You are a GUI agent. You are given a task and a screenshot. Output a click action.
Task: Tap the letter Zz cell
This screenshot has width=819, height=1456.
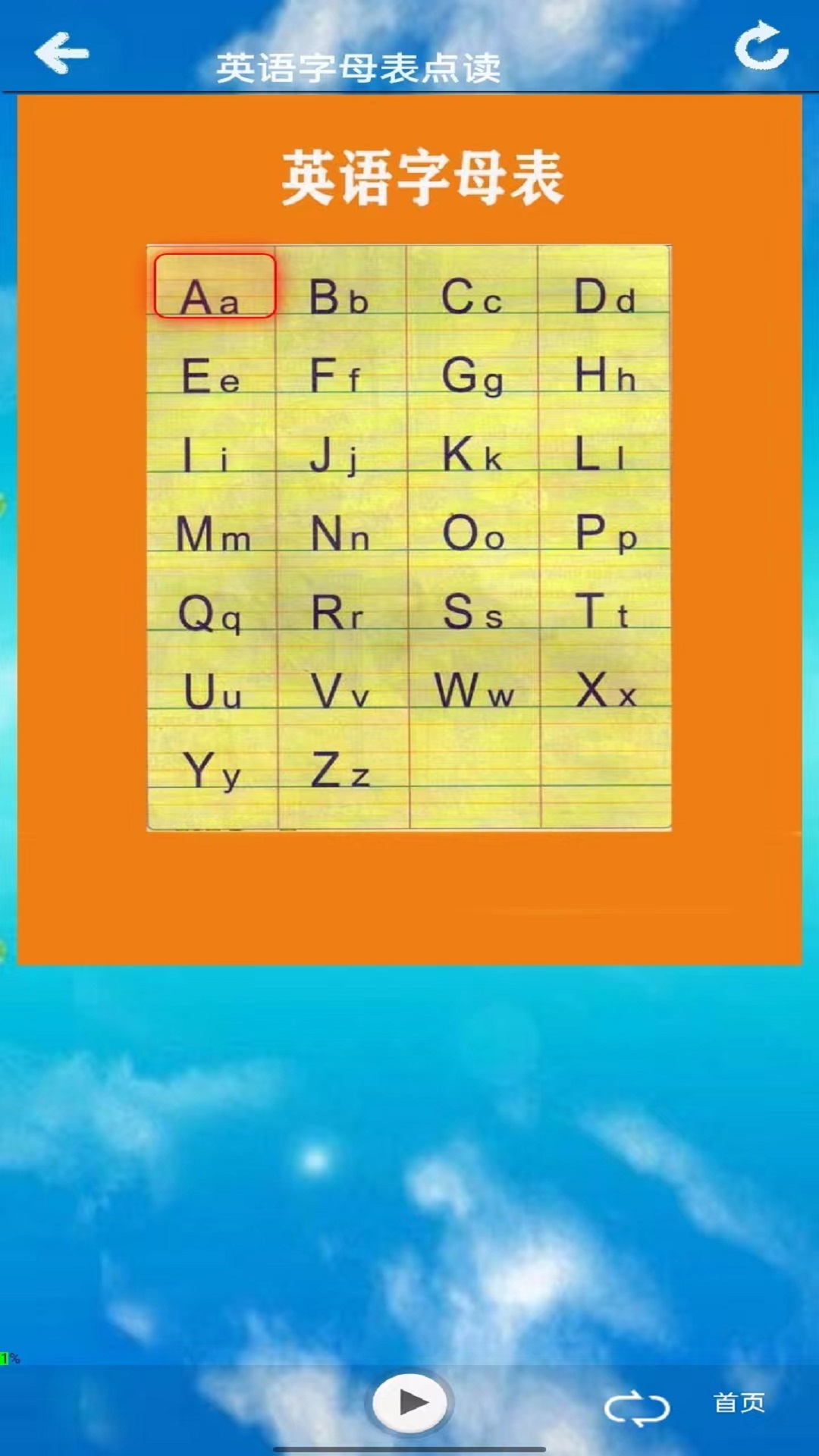click(340, 770)
